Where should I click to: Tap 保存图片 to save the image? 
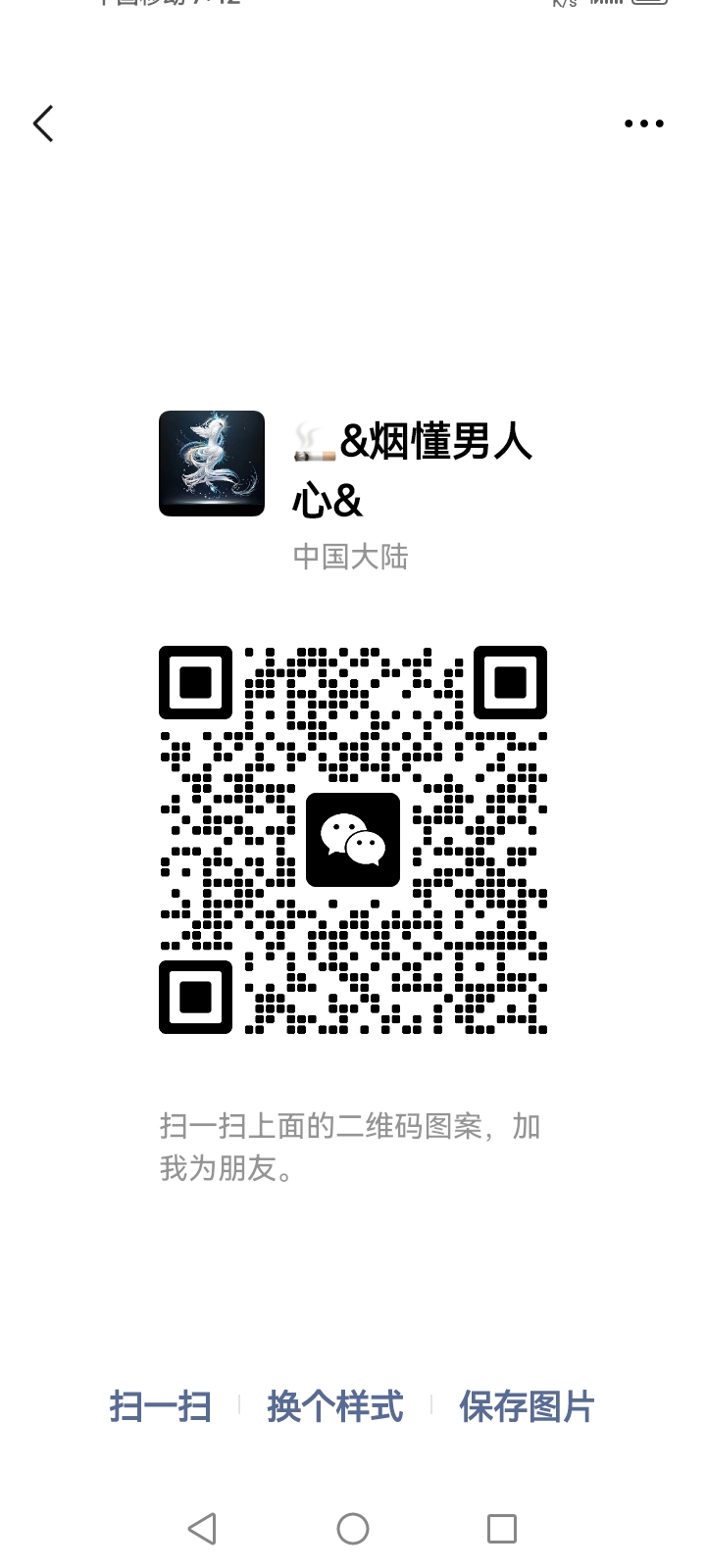coord(527,1406)
